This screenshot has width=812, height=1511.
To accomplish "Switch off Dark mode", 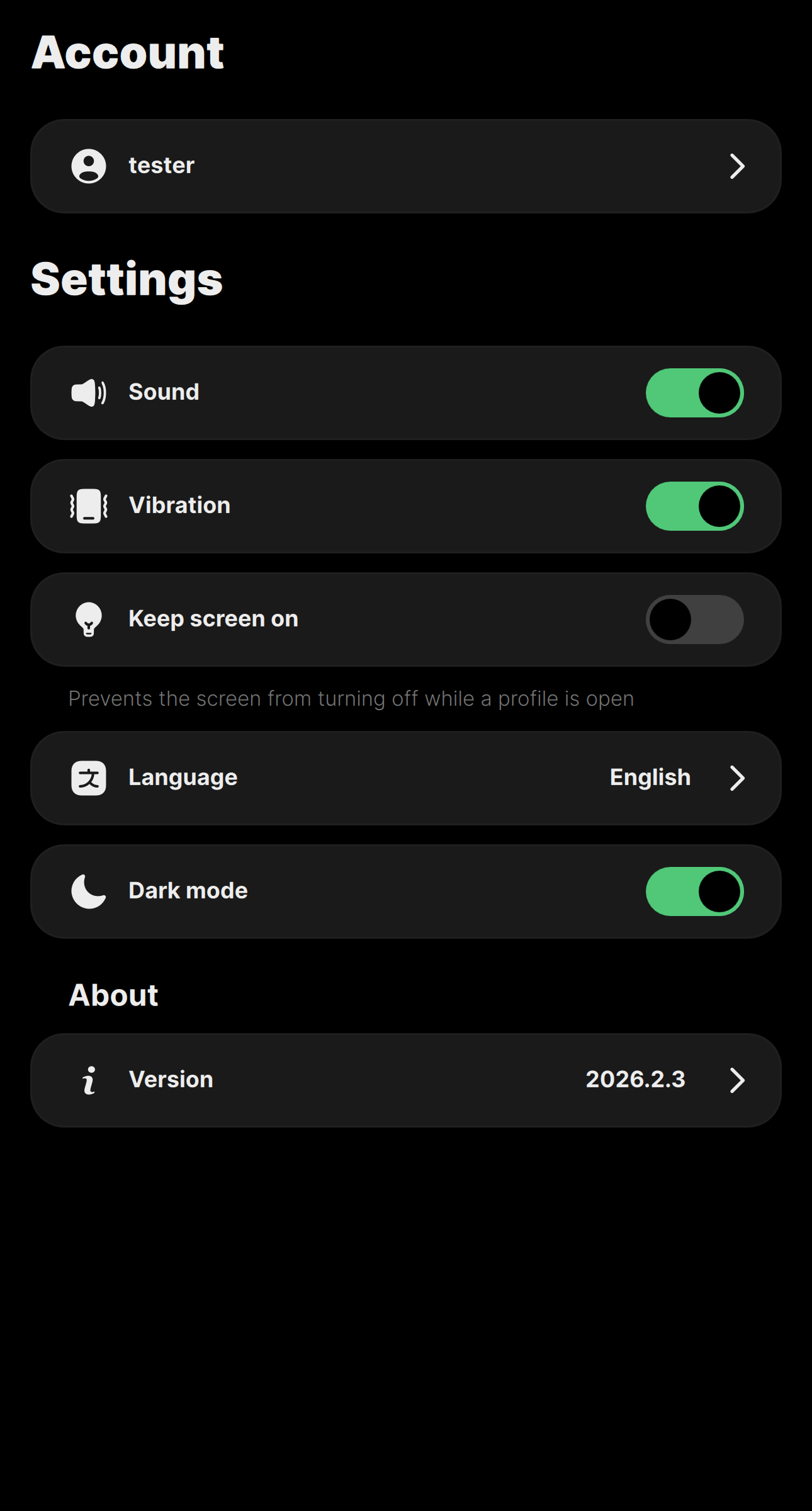I will [x=694, y=891].
